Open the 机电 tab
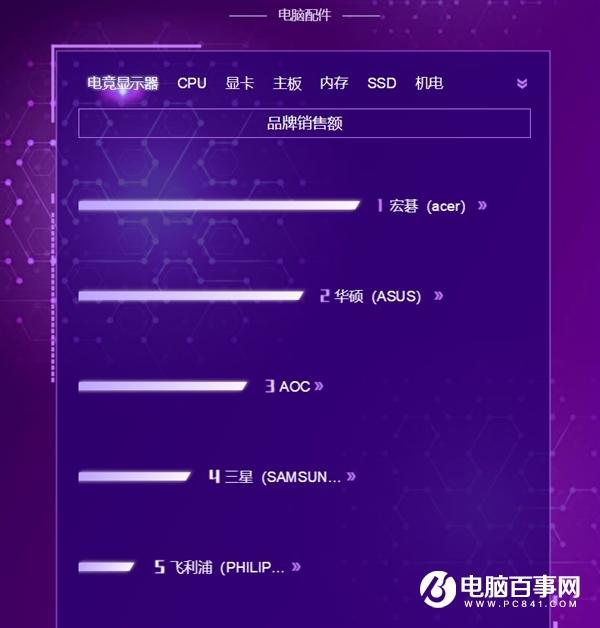The height and width of the screenshot is (628, 600). tap(429, 83)
